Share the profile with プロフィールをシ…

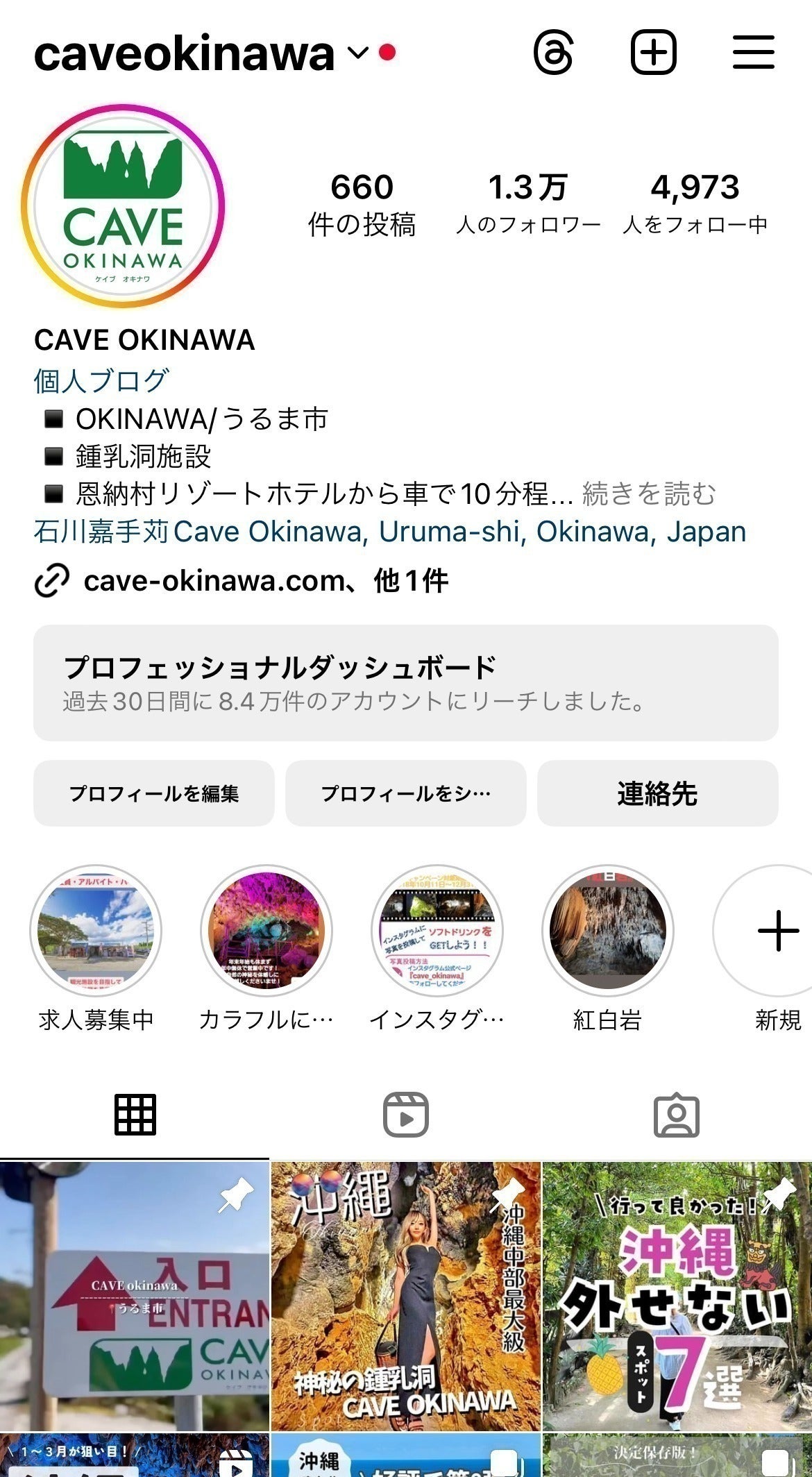pyautogui.click(x=406, y=793)
